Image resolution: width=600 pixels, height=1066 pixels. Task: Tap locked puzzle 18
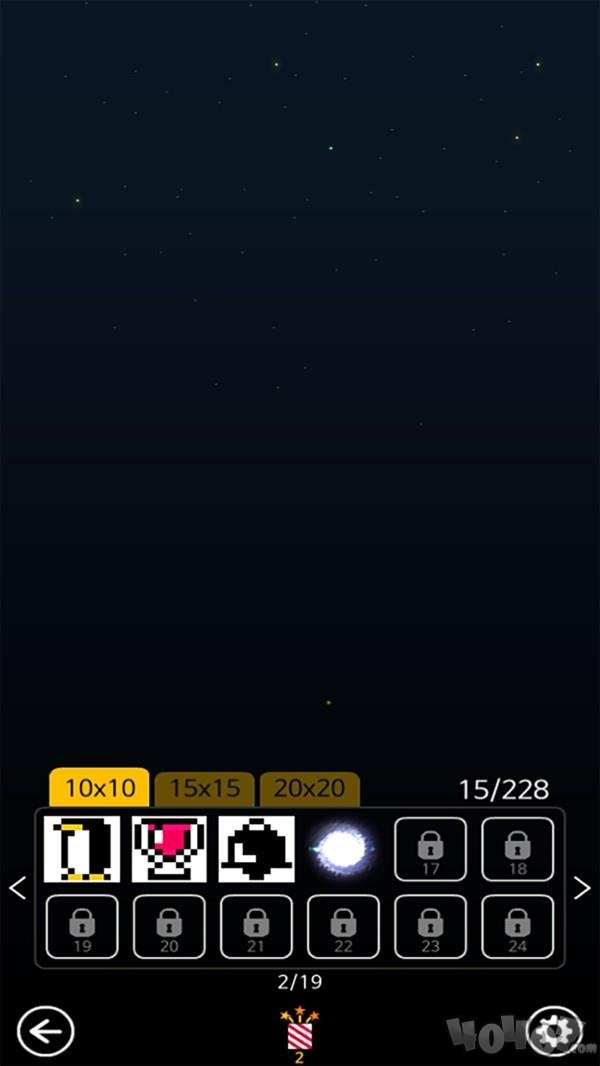[x=517, y=849]
